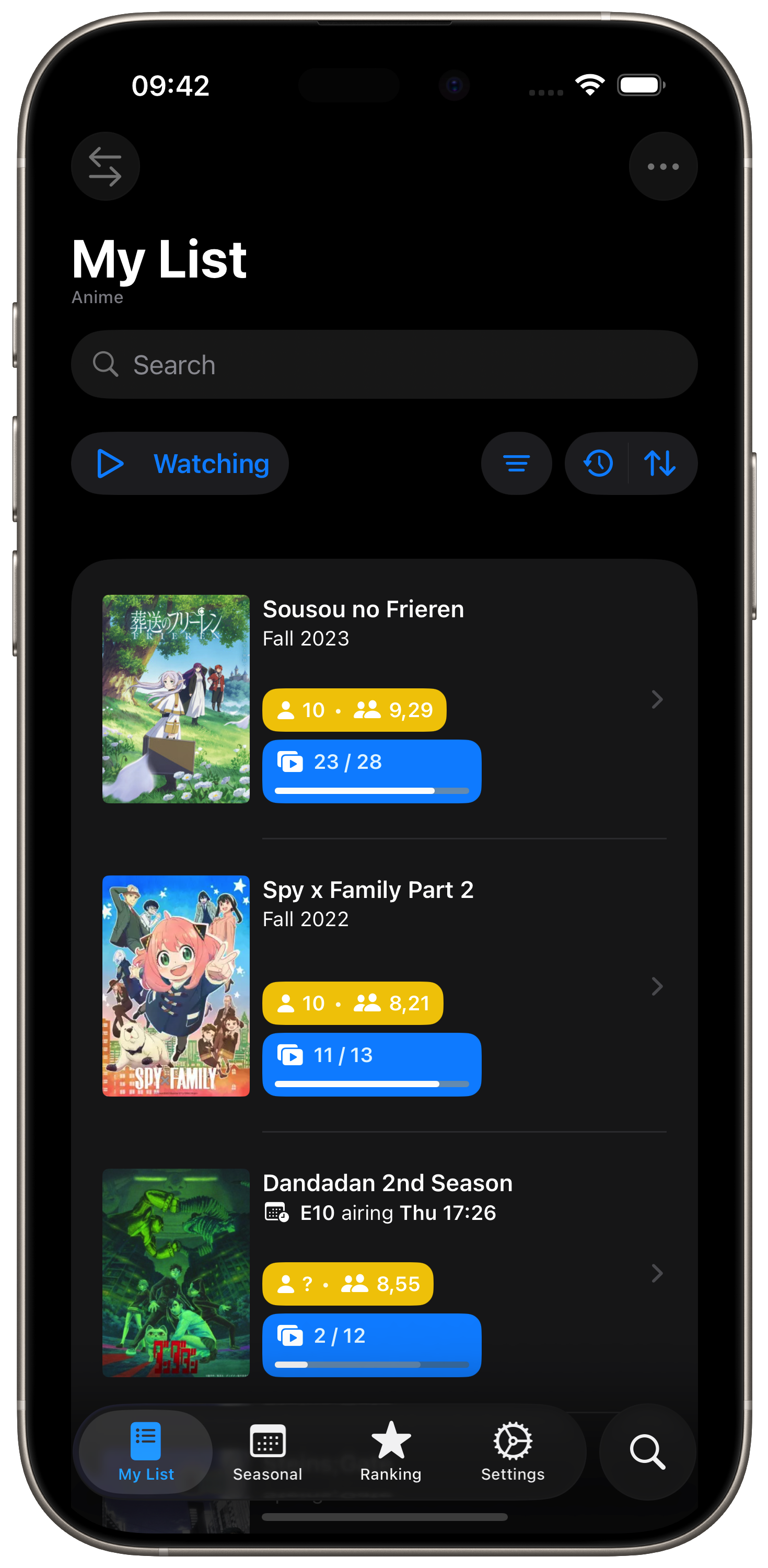Viewport: 768px width, 1568px height.
Task: Tap the 2 / 12 episode progress button
Action: [371, 1345]
